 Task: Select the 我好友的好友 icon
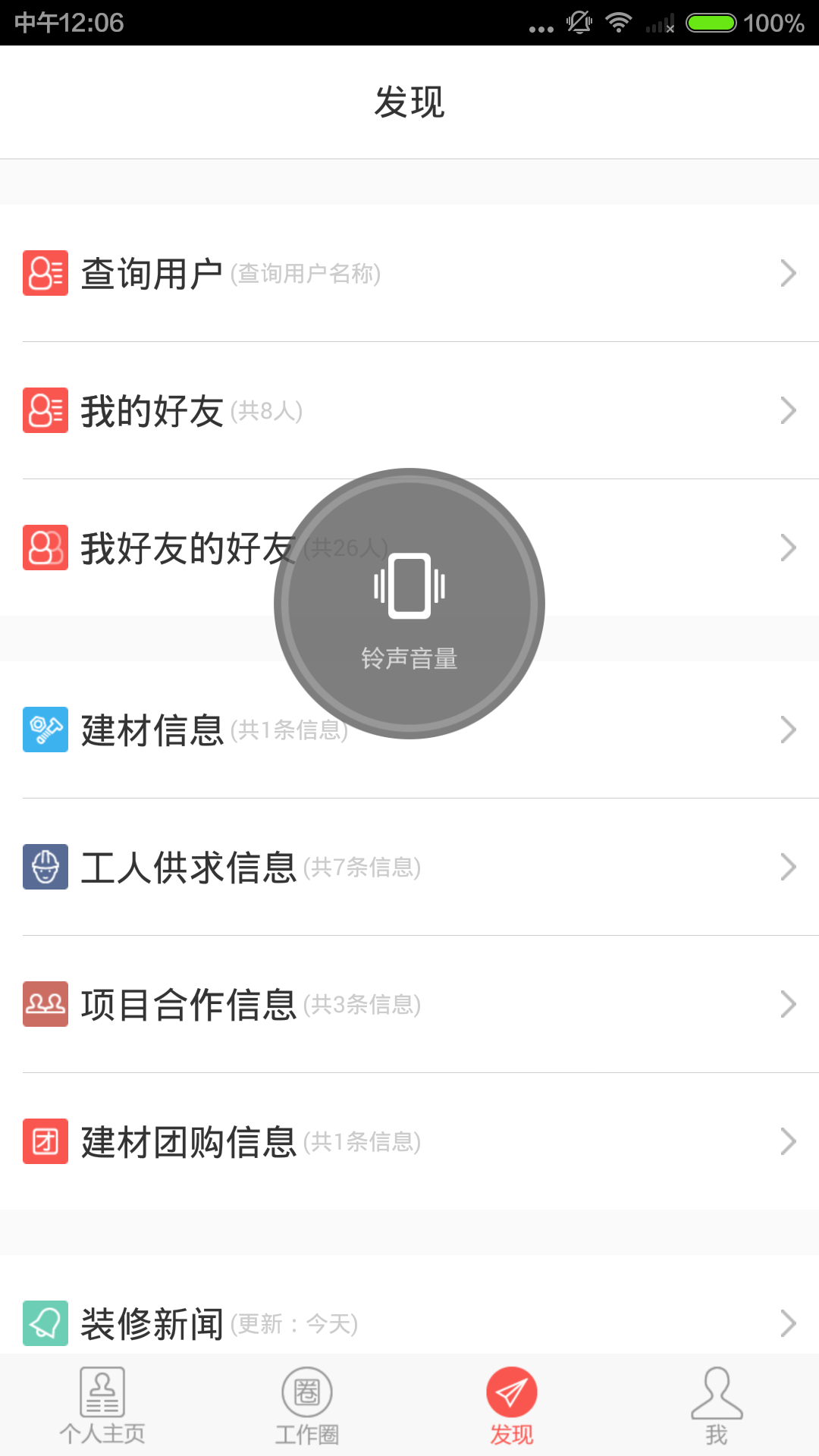(x=45, y=548)
